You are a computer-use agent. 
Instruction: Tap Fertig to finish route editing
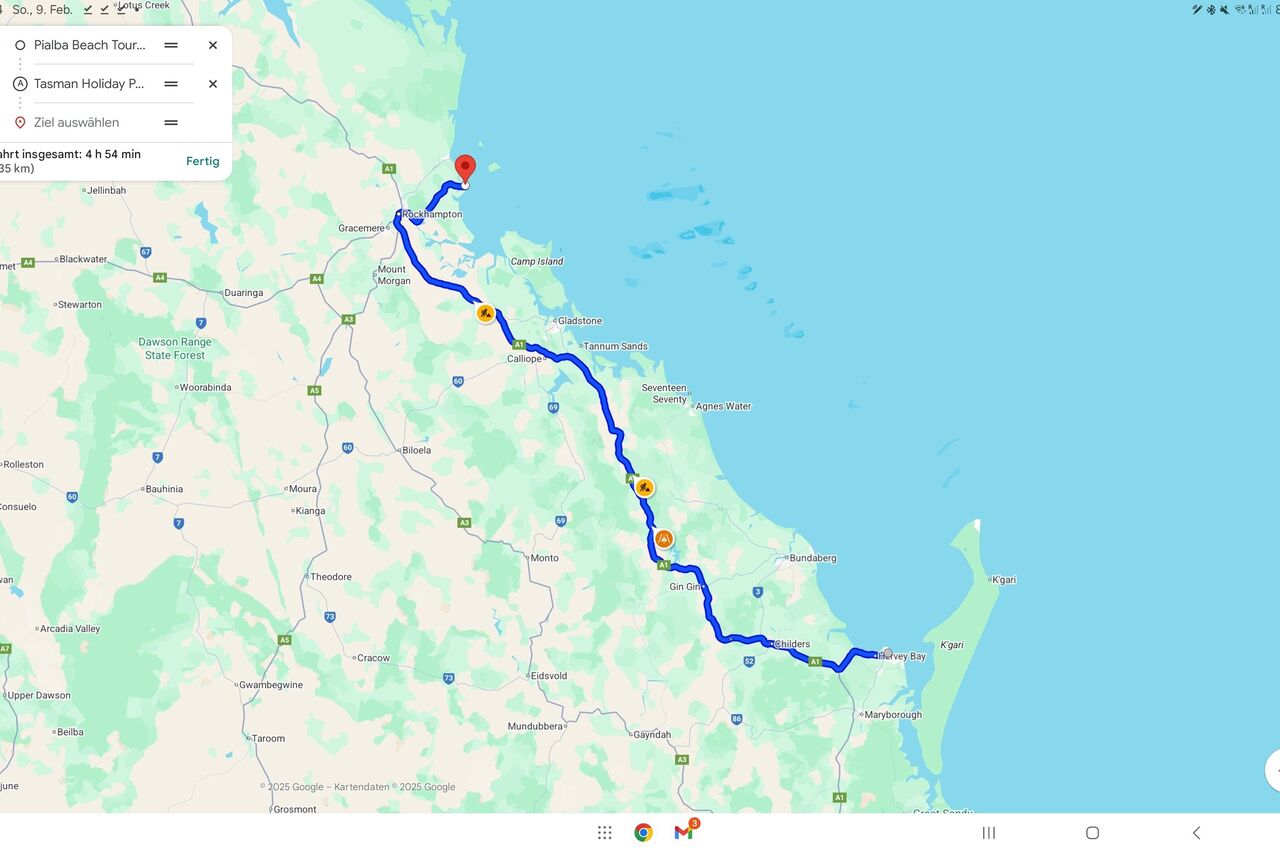202,161
